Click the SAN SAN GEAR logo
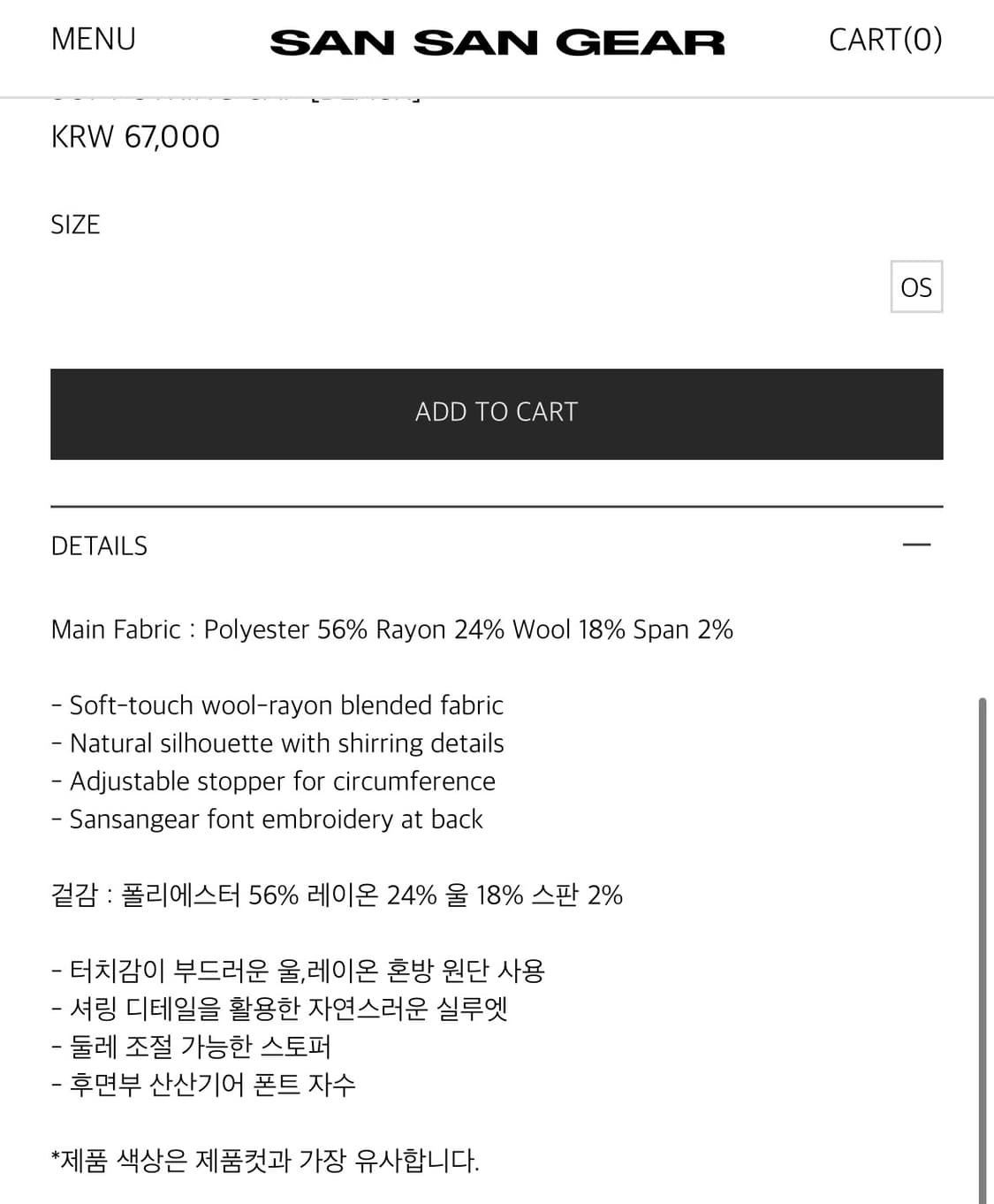This screenshot has width=994, height=1204. (x=497, y=41)
